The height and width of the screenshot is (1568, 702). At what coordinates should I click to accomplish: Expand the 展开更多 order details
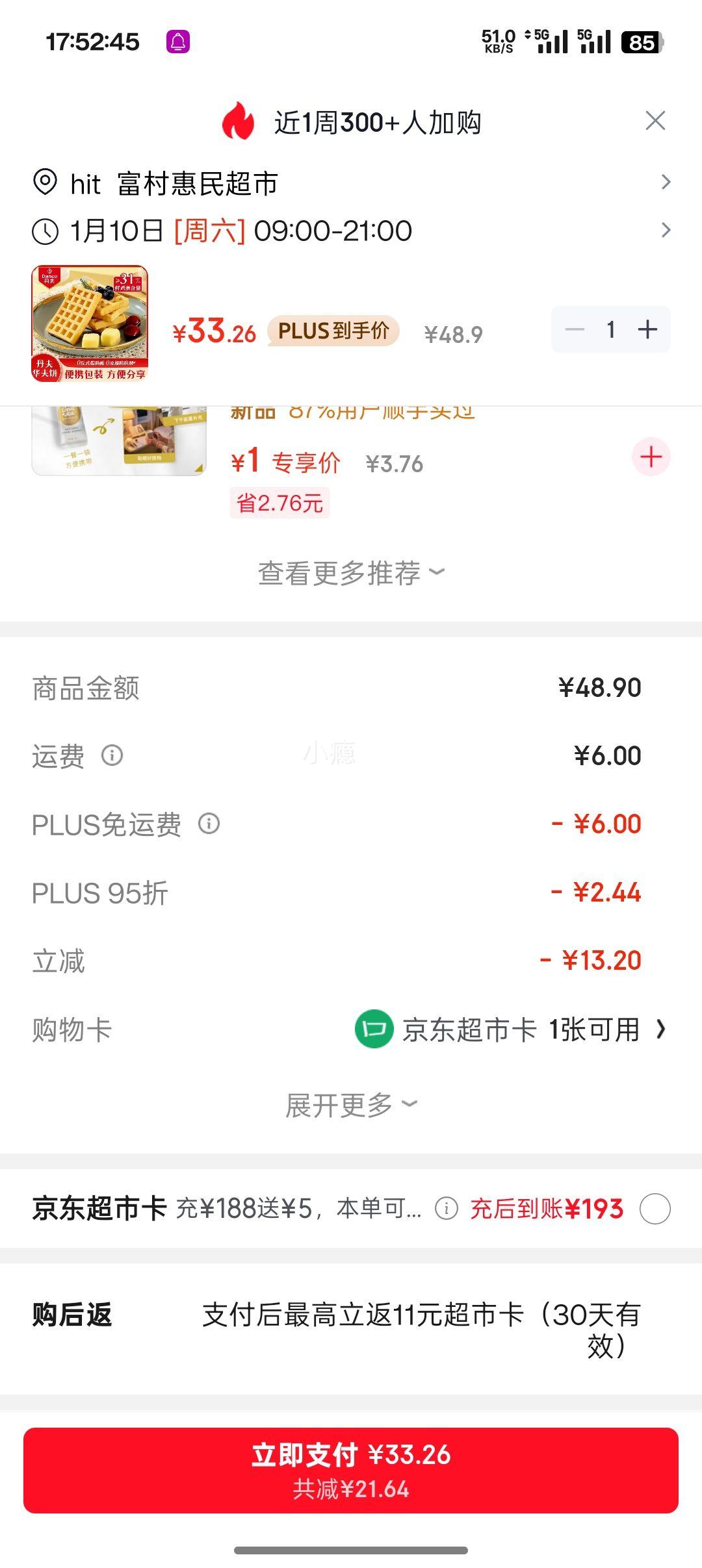pos(351,1104)
